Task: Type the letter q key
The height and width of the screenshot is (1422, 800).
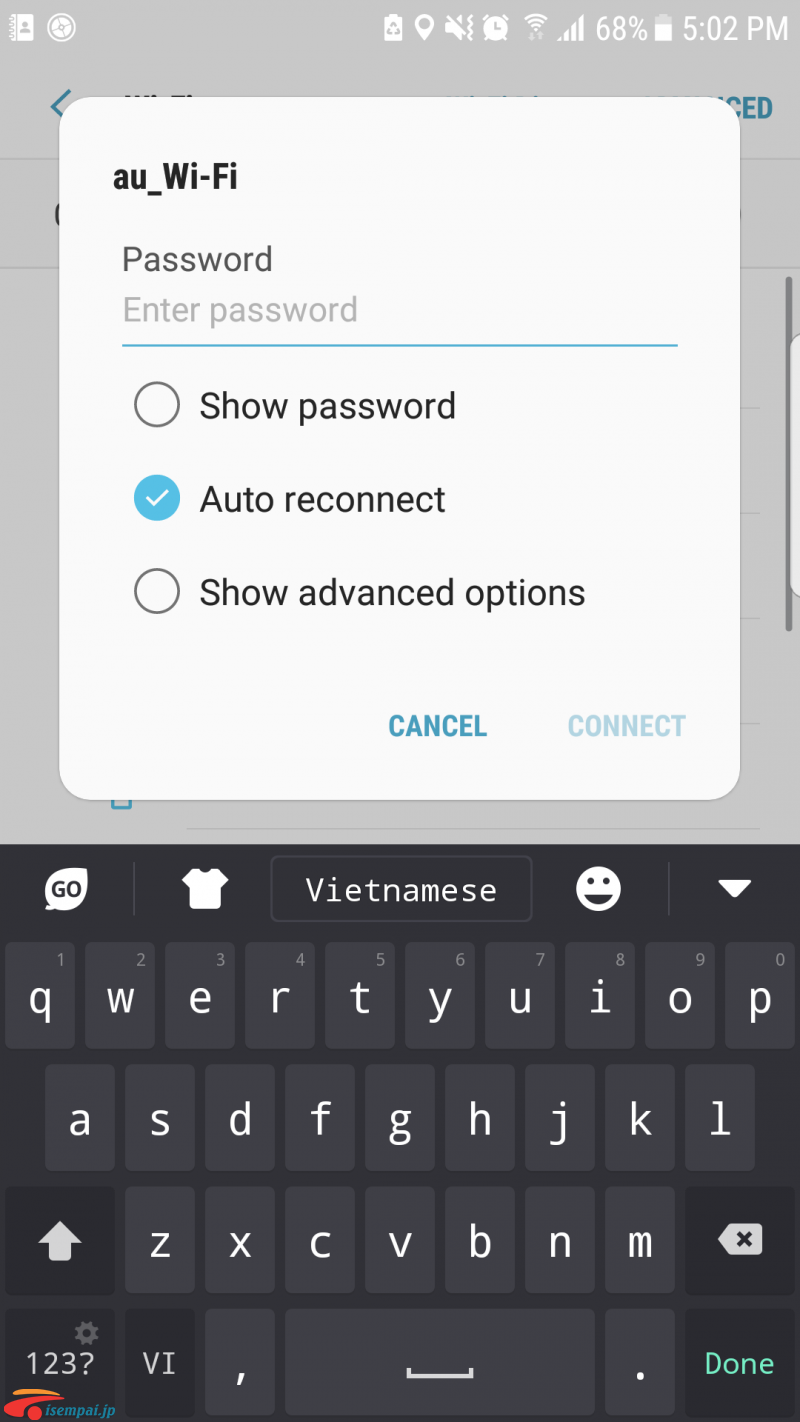Action: (40, 996)
